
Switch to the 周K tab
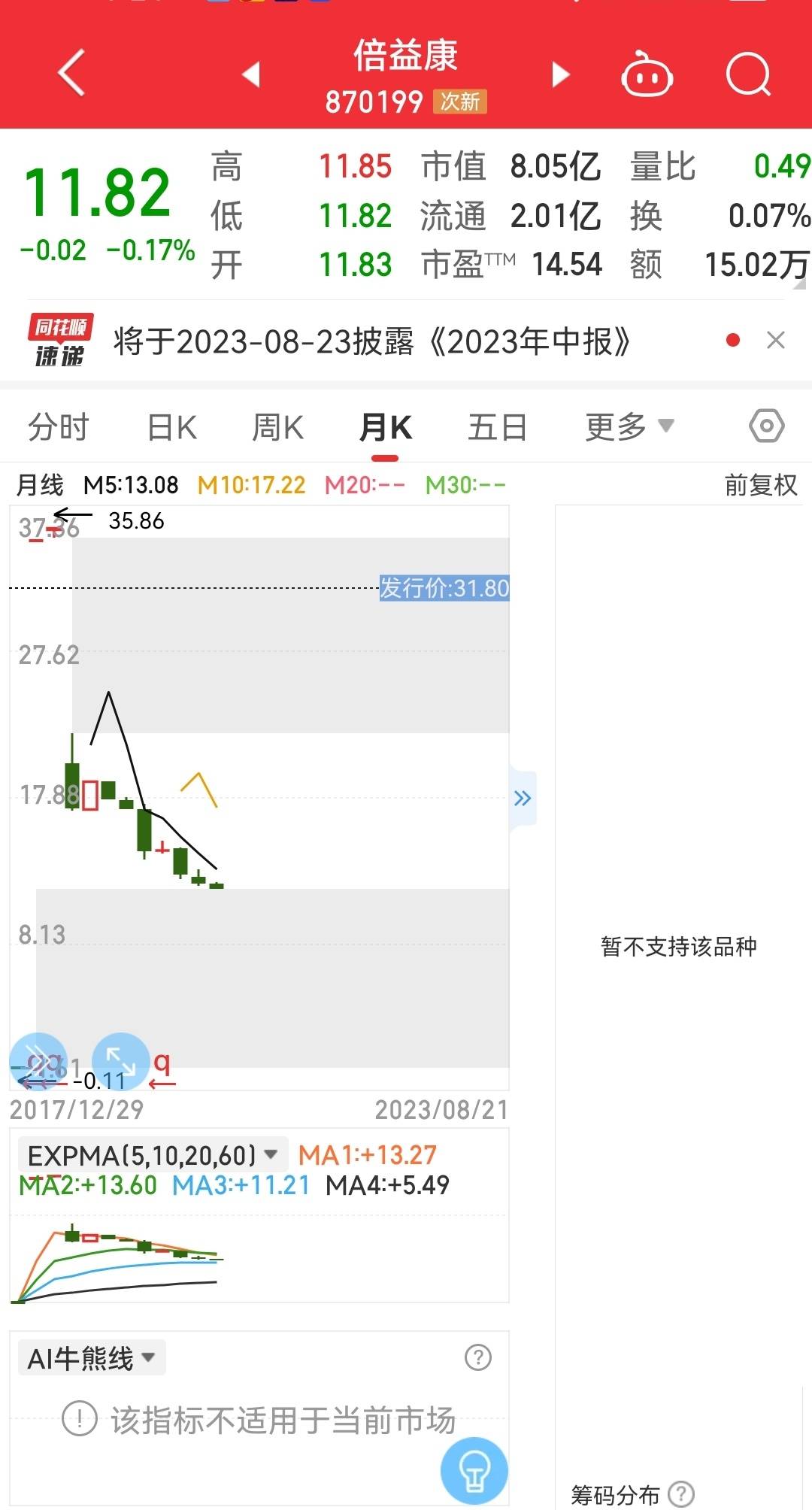(277, 427)
